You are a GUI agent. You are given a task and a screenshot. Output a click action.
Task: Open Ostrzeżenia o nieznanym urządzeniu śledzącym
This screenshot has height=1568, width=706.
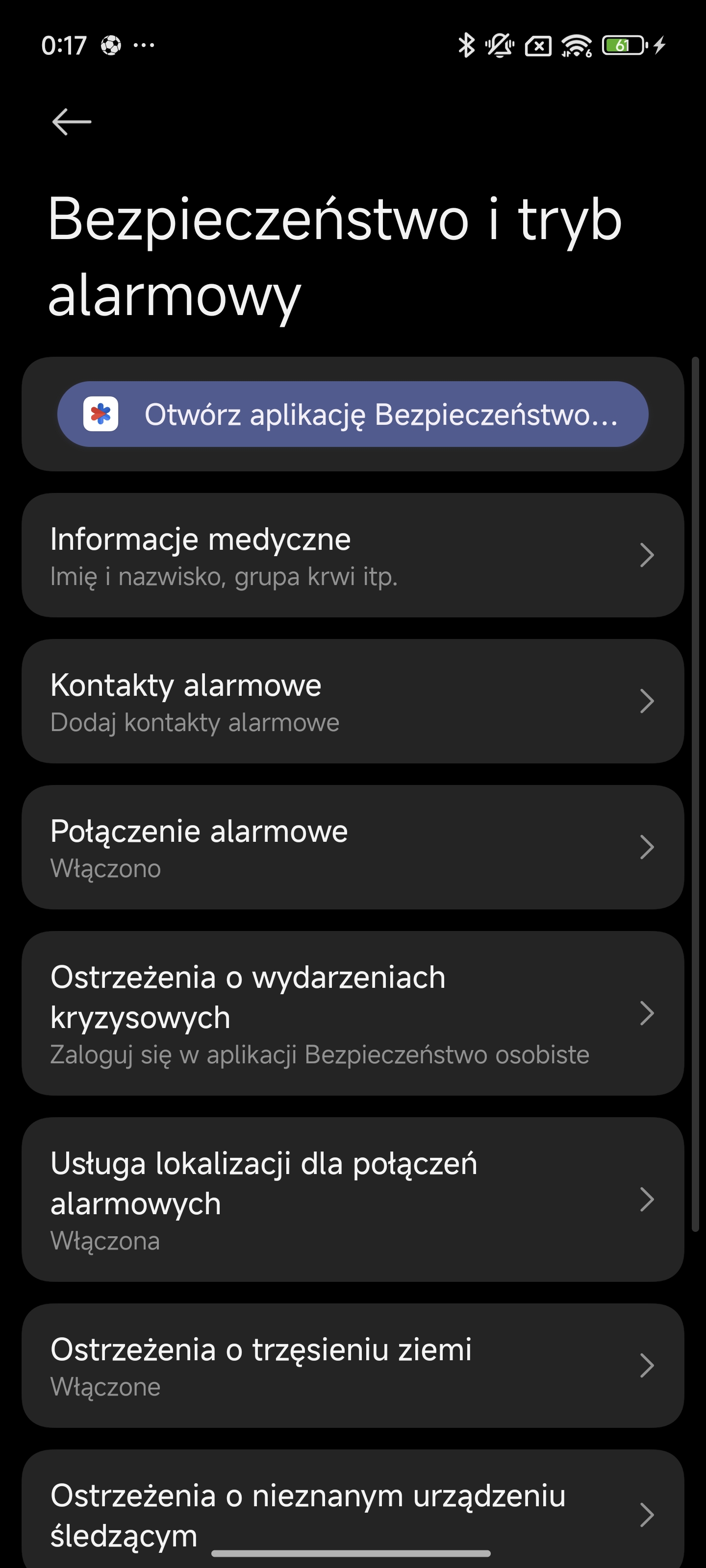[353, 1509]
